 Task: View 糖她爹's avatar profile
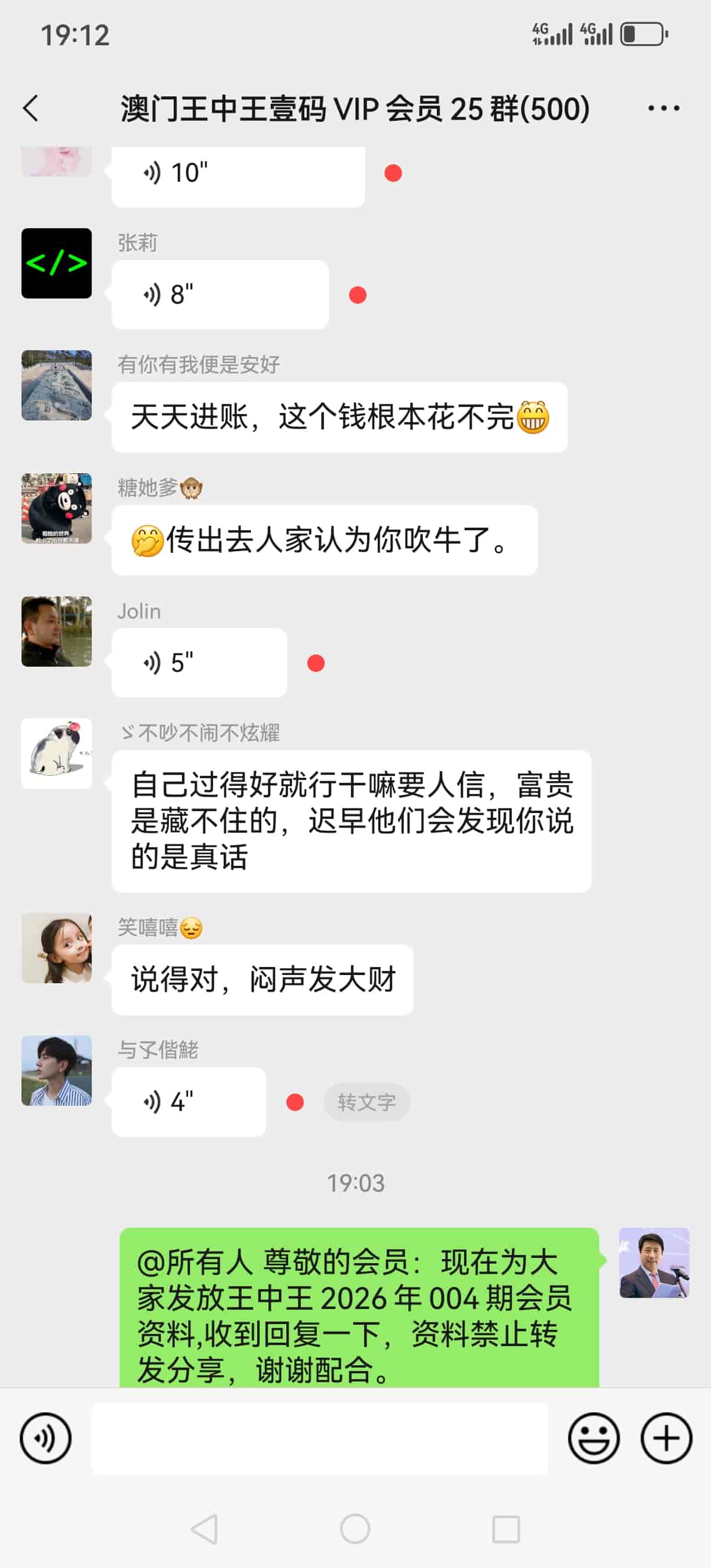56,508
